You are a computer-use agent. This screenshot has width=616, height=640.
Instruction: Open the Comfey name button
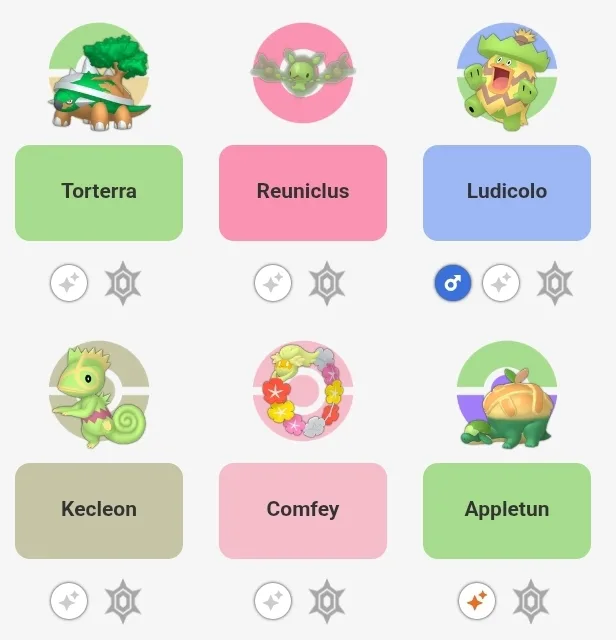(303, 510)
